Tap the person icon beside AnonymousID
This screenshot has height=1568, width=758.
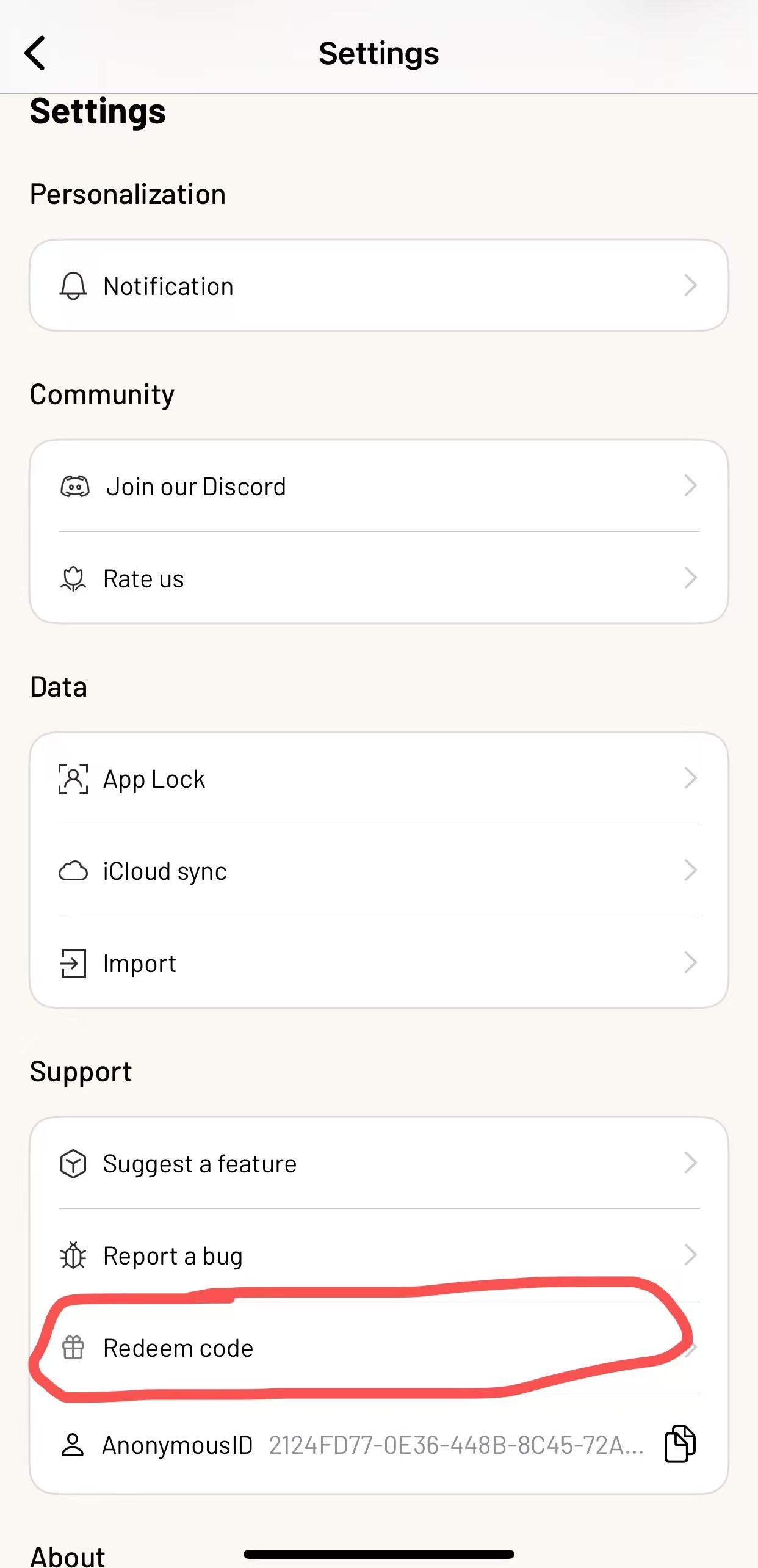point(73,1445)
